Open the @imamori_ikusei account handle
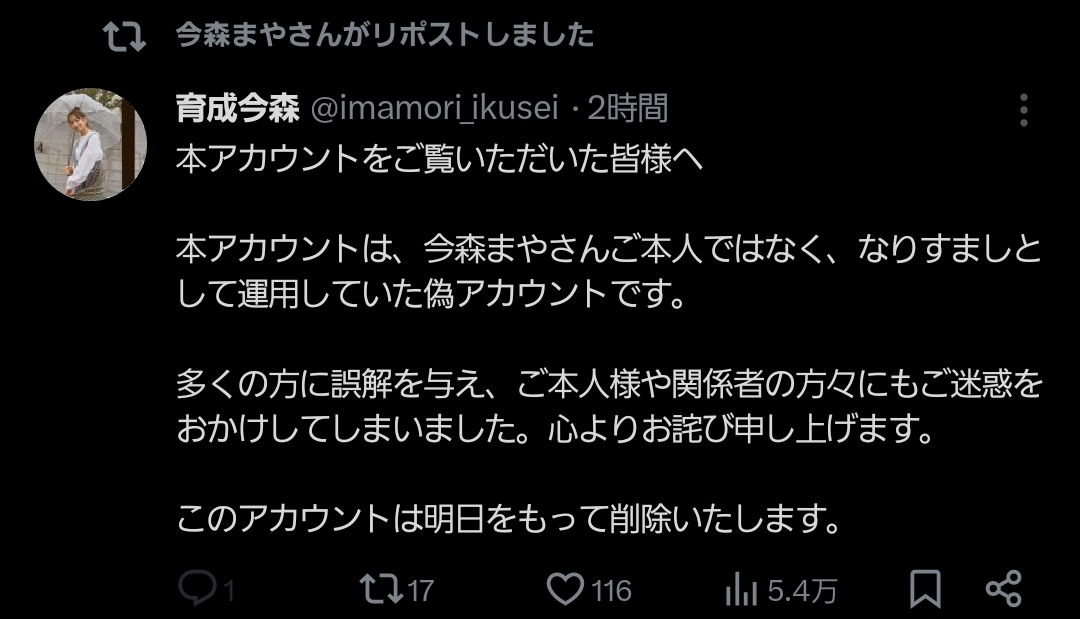This screenshot has width=1080, height=619. [x=436, y=108]
